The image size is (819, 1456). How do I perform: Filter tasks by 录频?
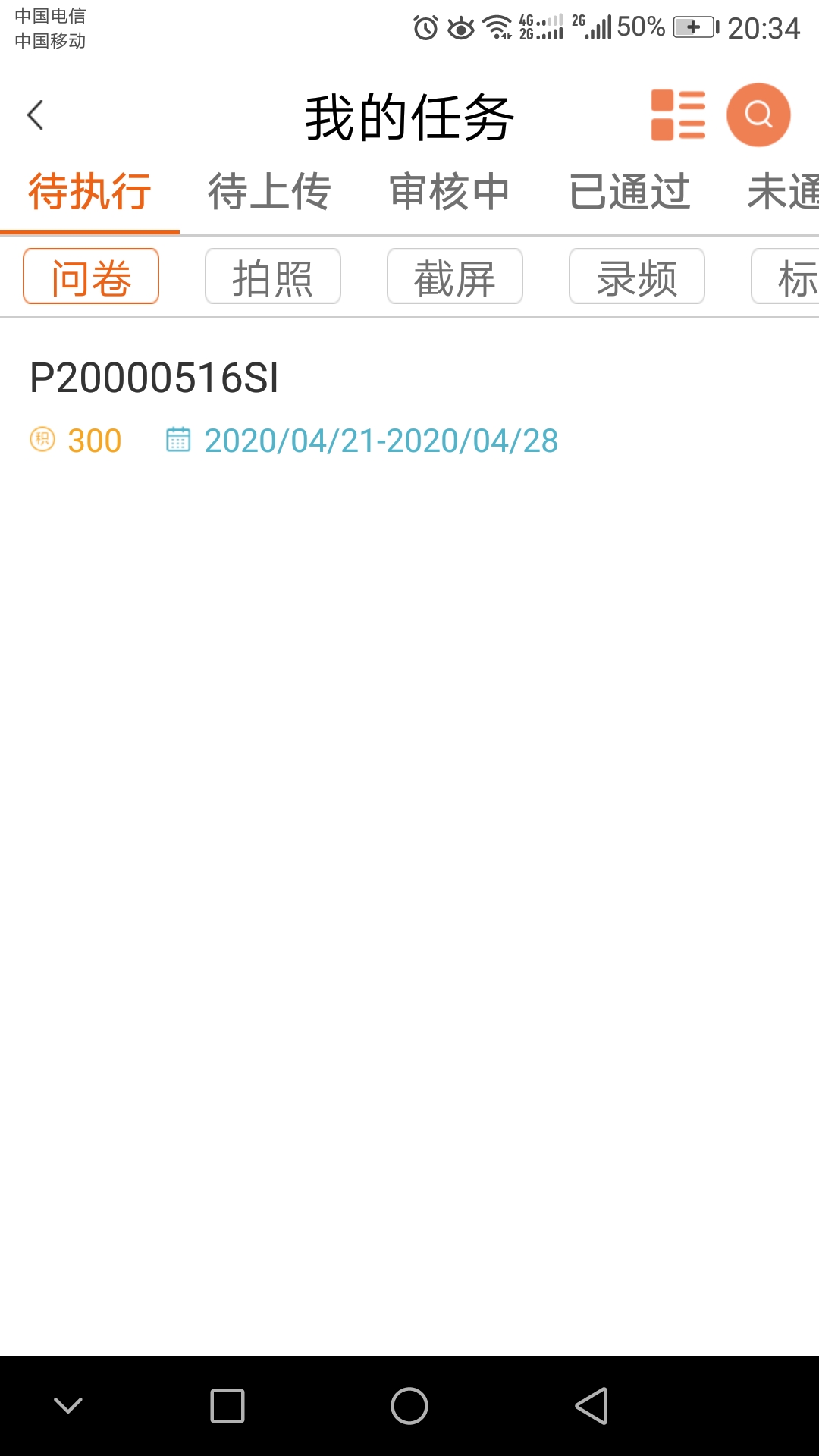pyautogui.click(x=637, y=277)
